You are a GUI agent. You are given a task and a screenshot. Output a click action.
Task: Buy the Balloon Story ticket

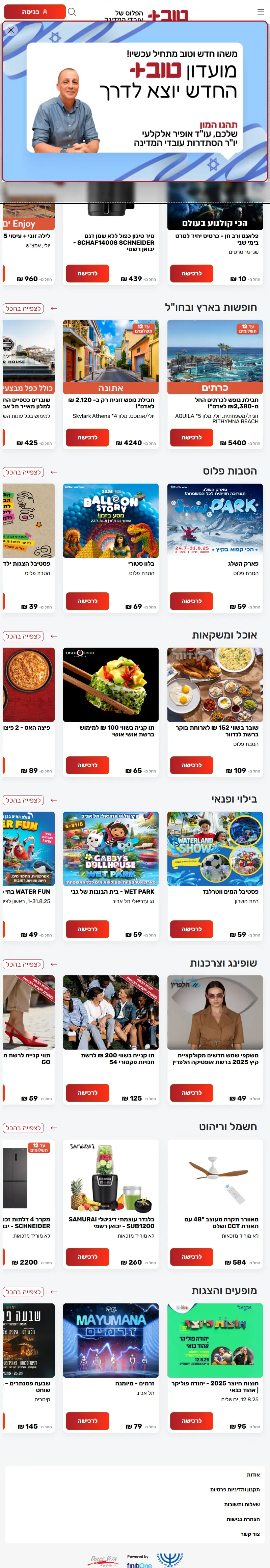tap(87, 601)
